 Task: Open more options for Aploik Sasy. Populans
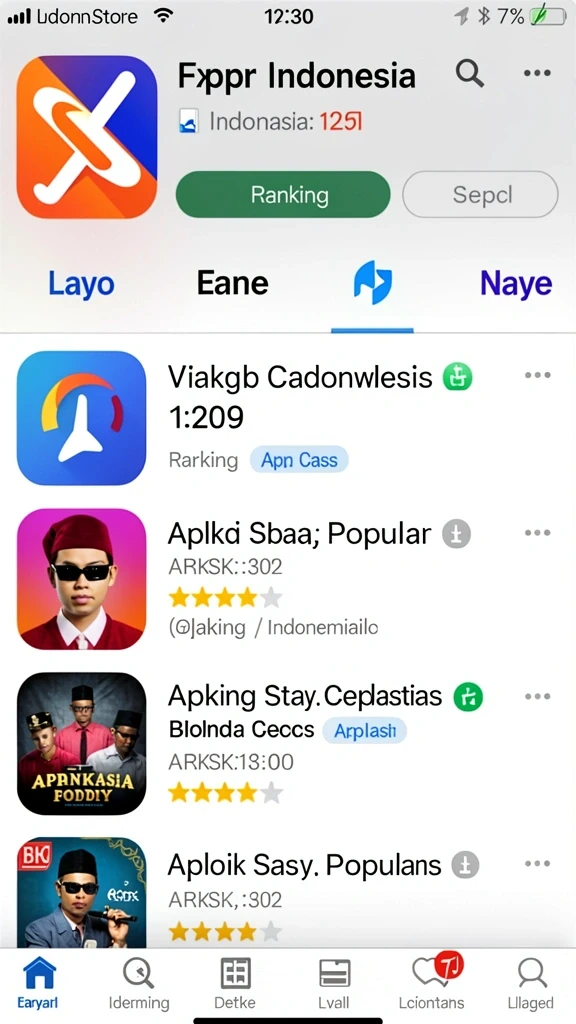pos(537,864)
